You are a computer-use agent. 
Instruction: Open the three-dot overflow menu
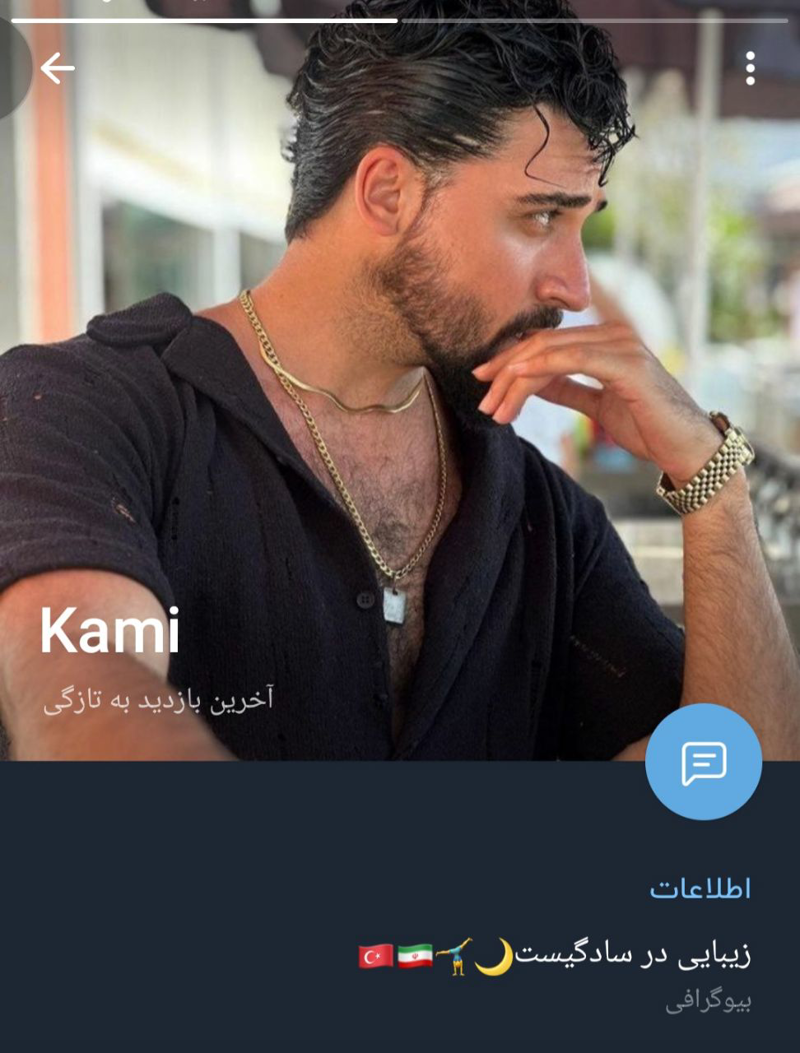(x=750, y=68)
